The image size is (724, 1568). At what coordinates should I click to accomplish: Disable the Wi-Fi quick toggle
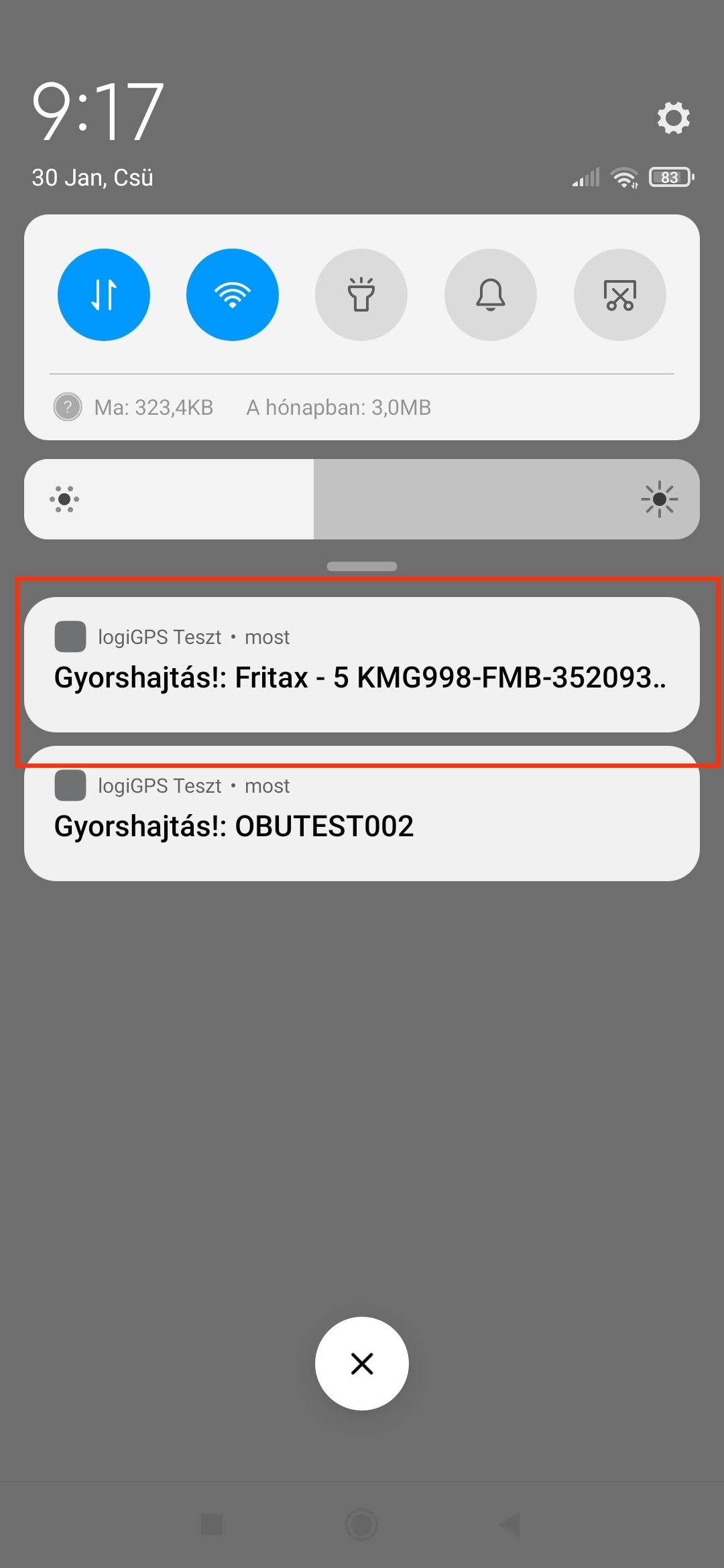click(x=233, y=295)
